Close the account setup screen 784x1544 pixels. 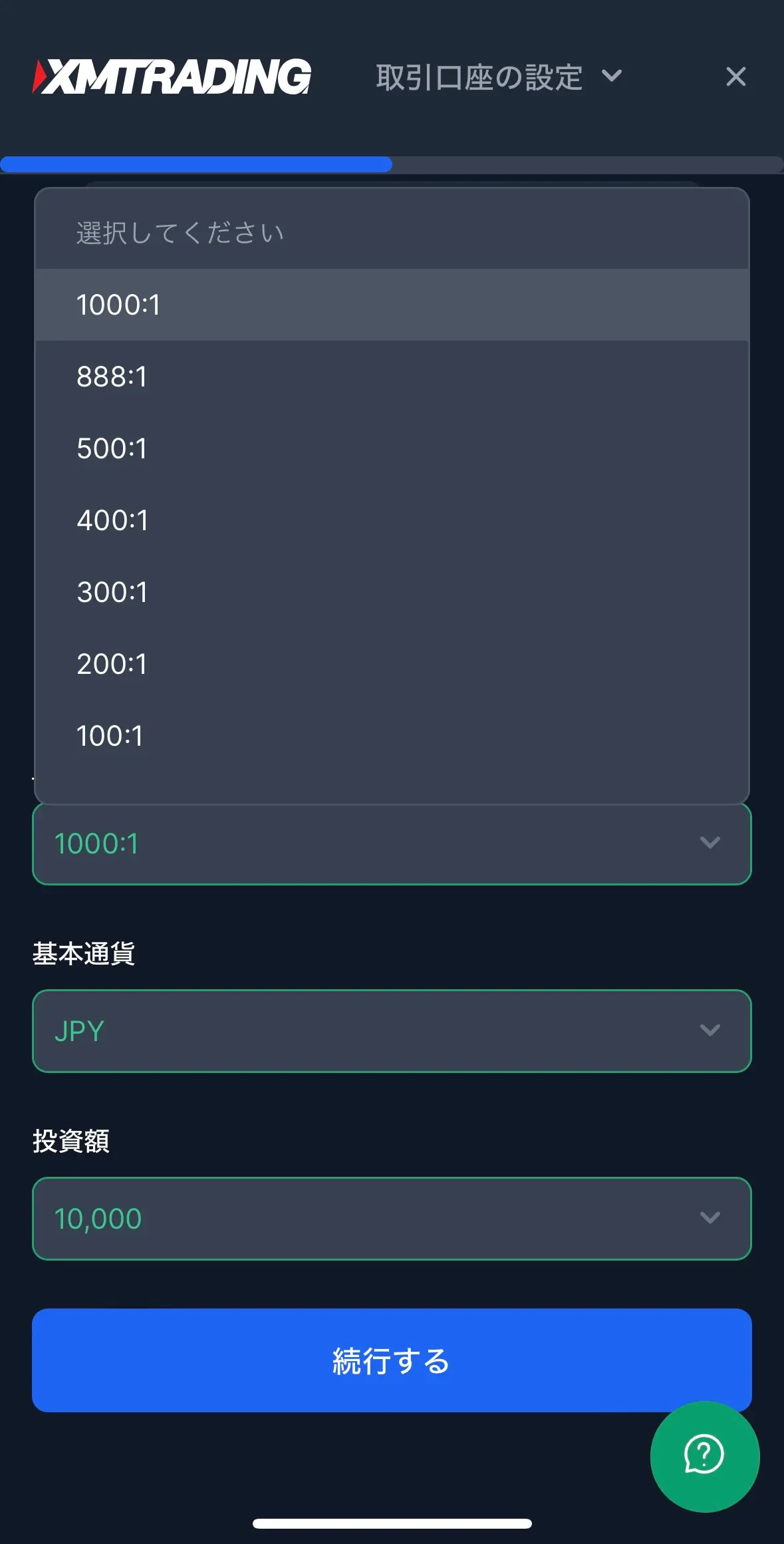point(735,77)
